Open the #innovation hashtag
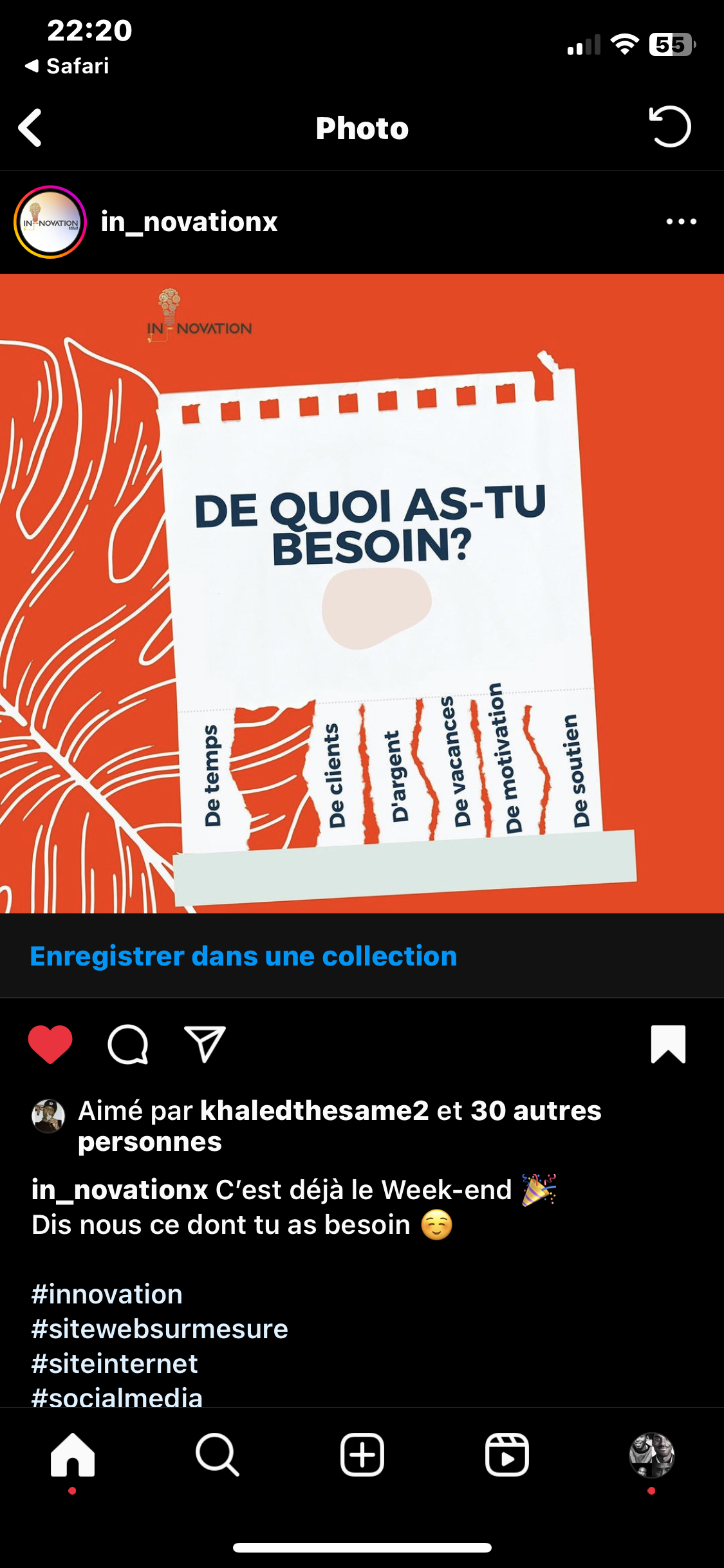 coord(107,1294)
